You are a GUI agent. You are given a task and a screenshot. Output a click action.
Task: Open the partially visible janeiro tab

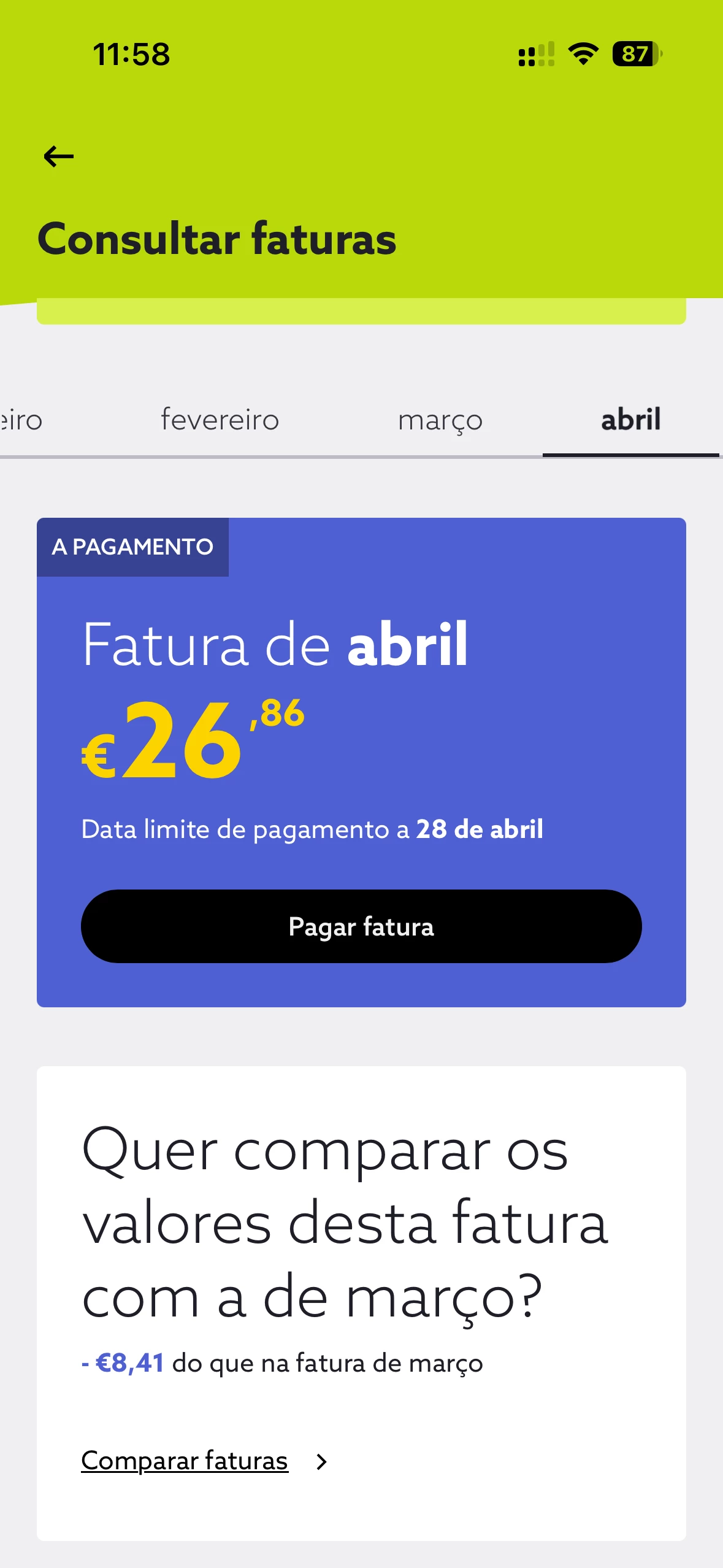[x=21, y=421]
